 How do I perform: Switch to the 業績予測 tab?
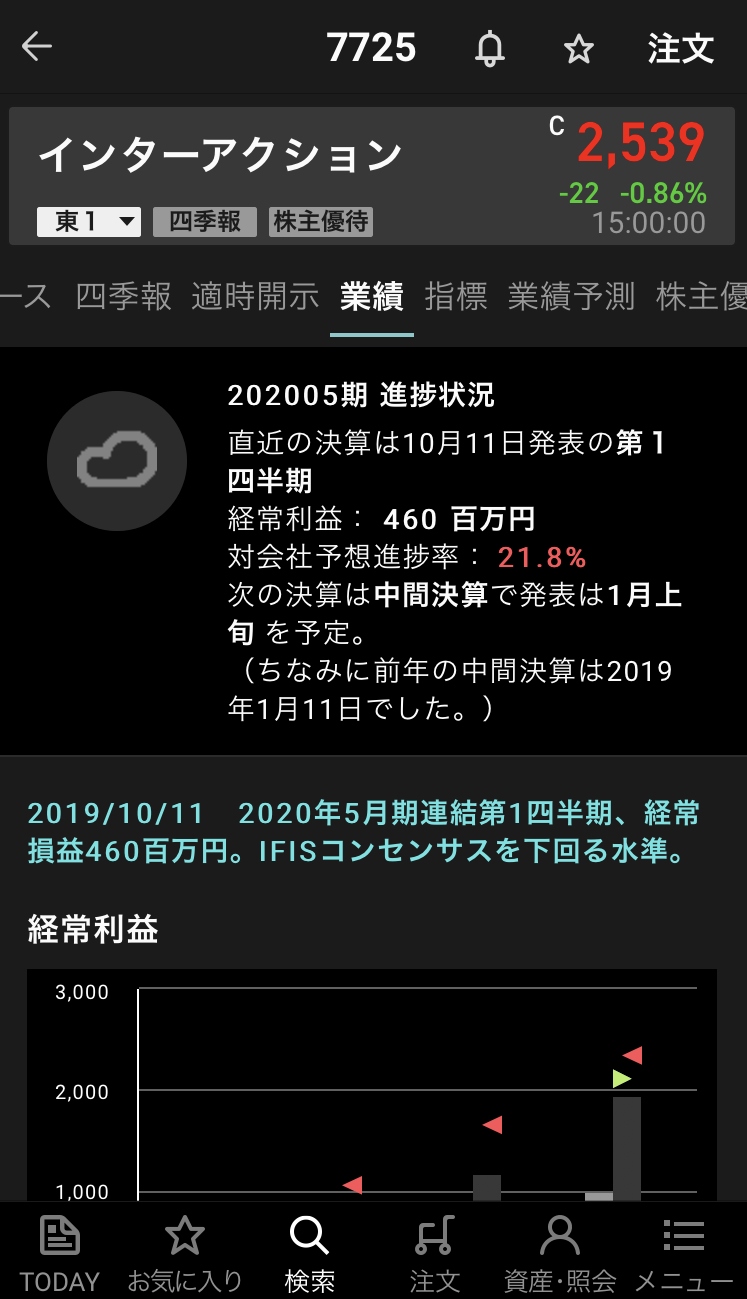[x=571, y=296]
